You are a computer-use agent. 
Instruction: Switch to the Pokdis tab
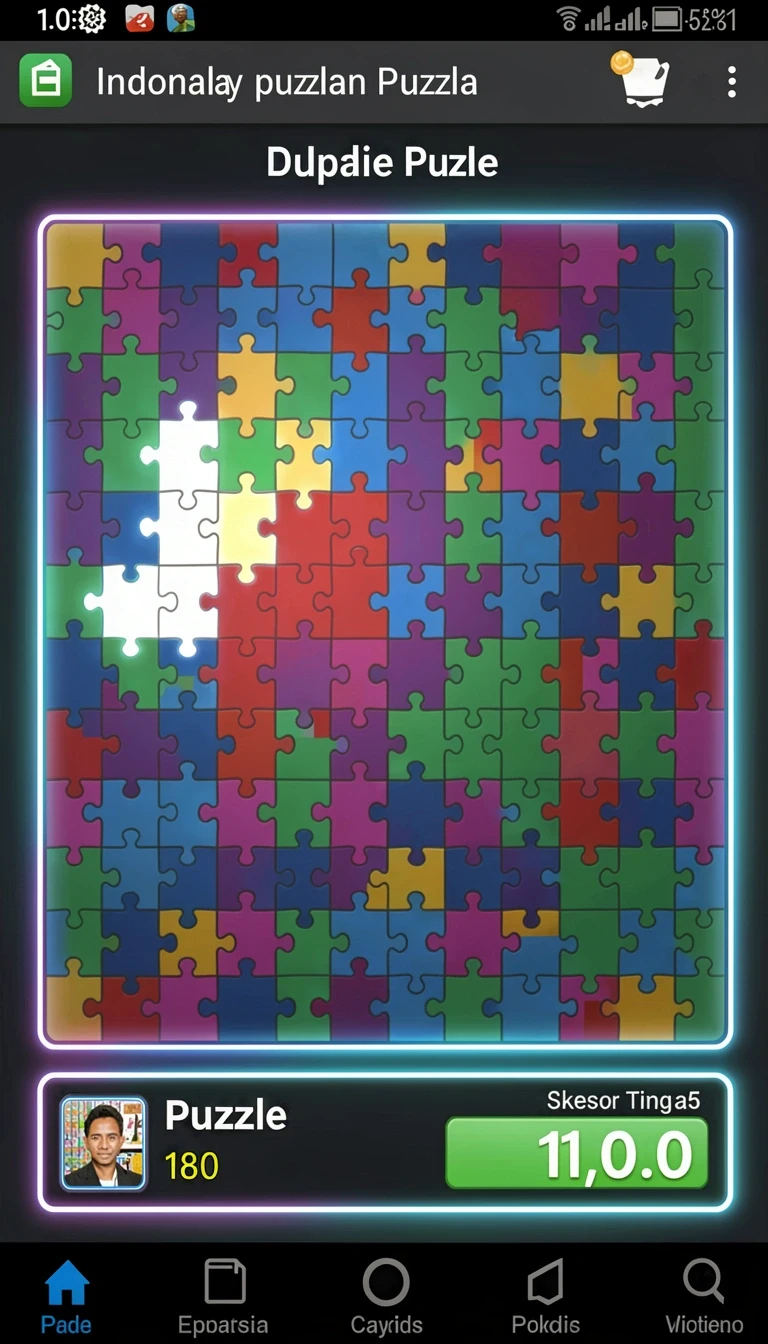tap(545, 1296)
